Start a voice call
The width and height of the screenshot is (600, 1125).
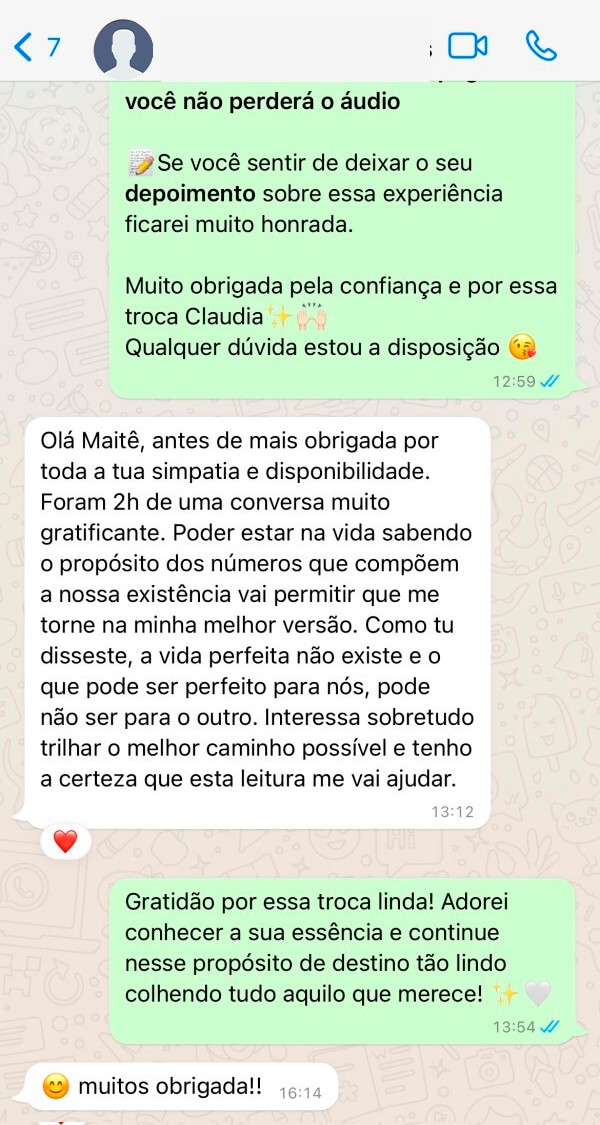tap(541, 46)
